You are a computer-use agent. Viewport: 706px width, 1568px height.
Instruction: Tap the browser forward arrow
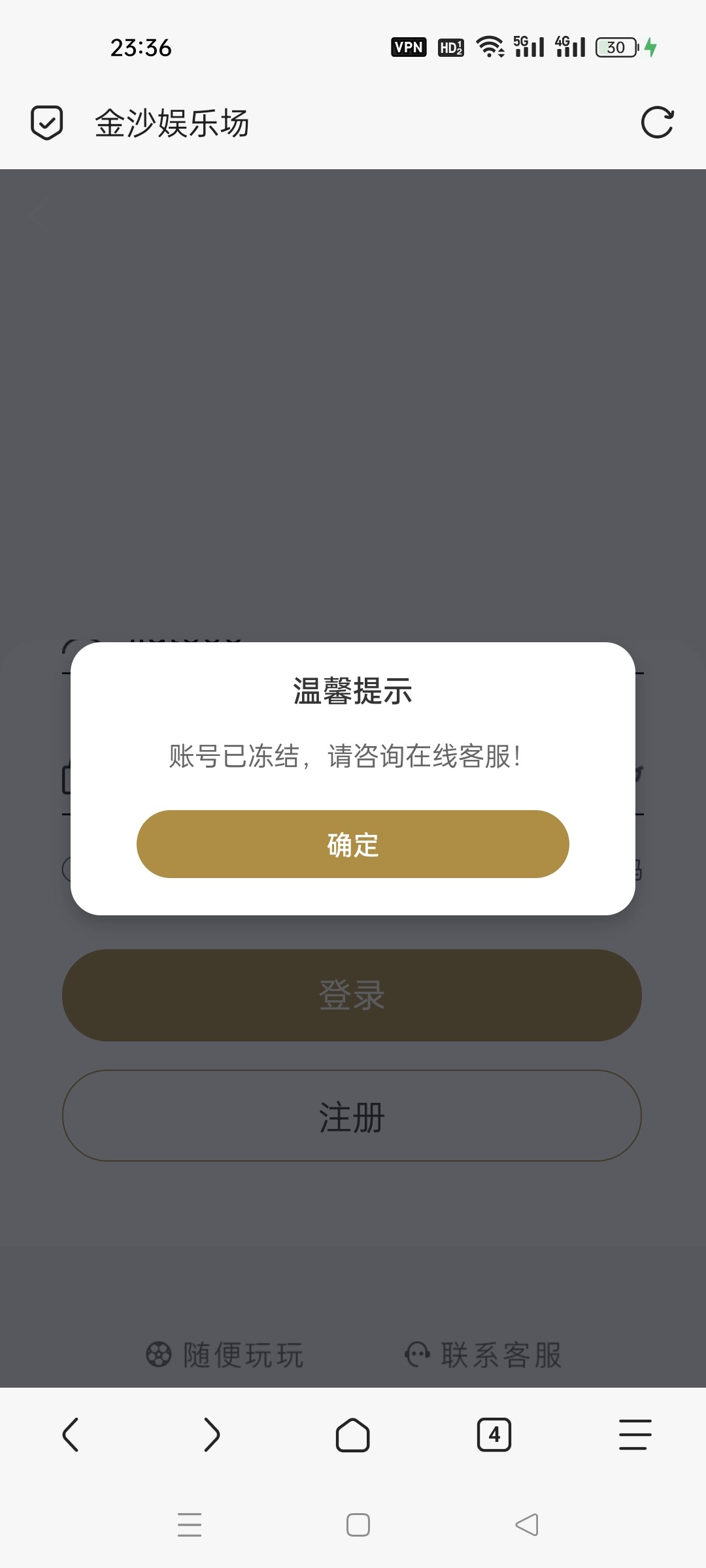212,1435
